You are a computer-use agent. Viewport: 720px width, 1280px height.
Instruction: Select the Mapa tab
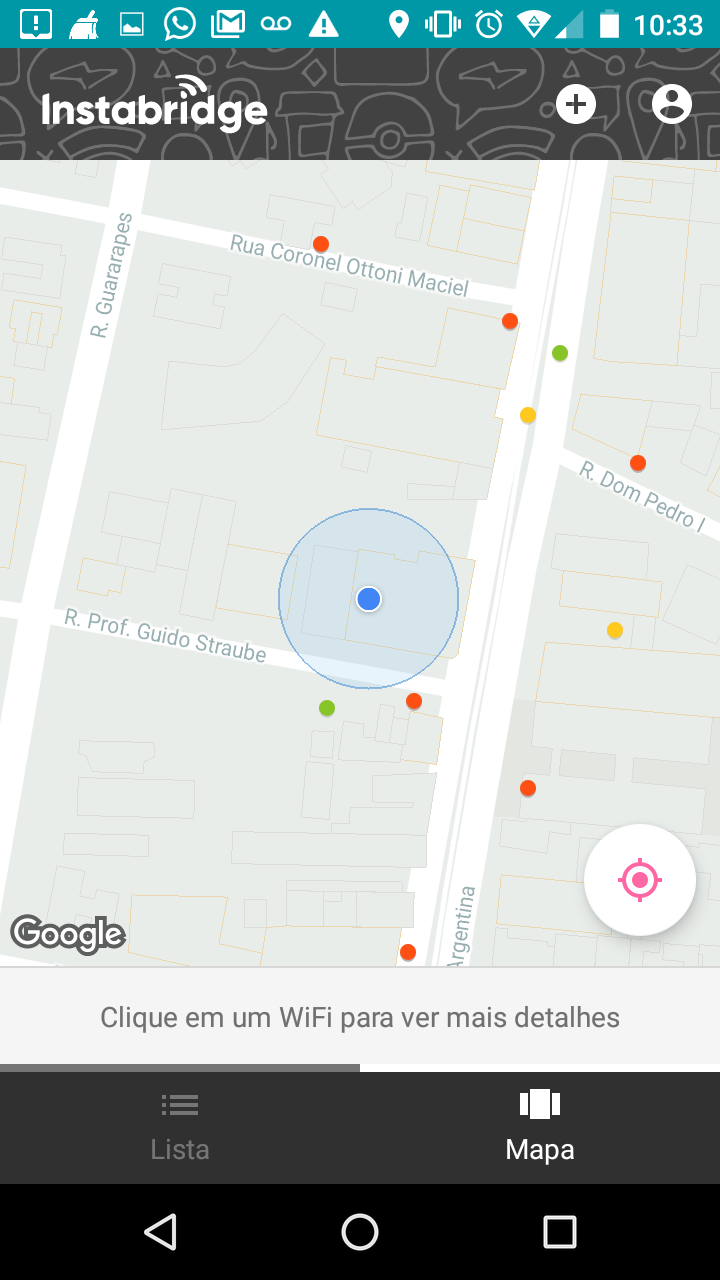[540, 1128]
